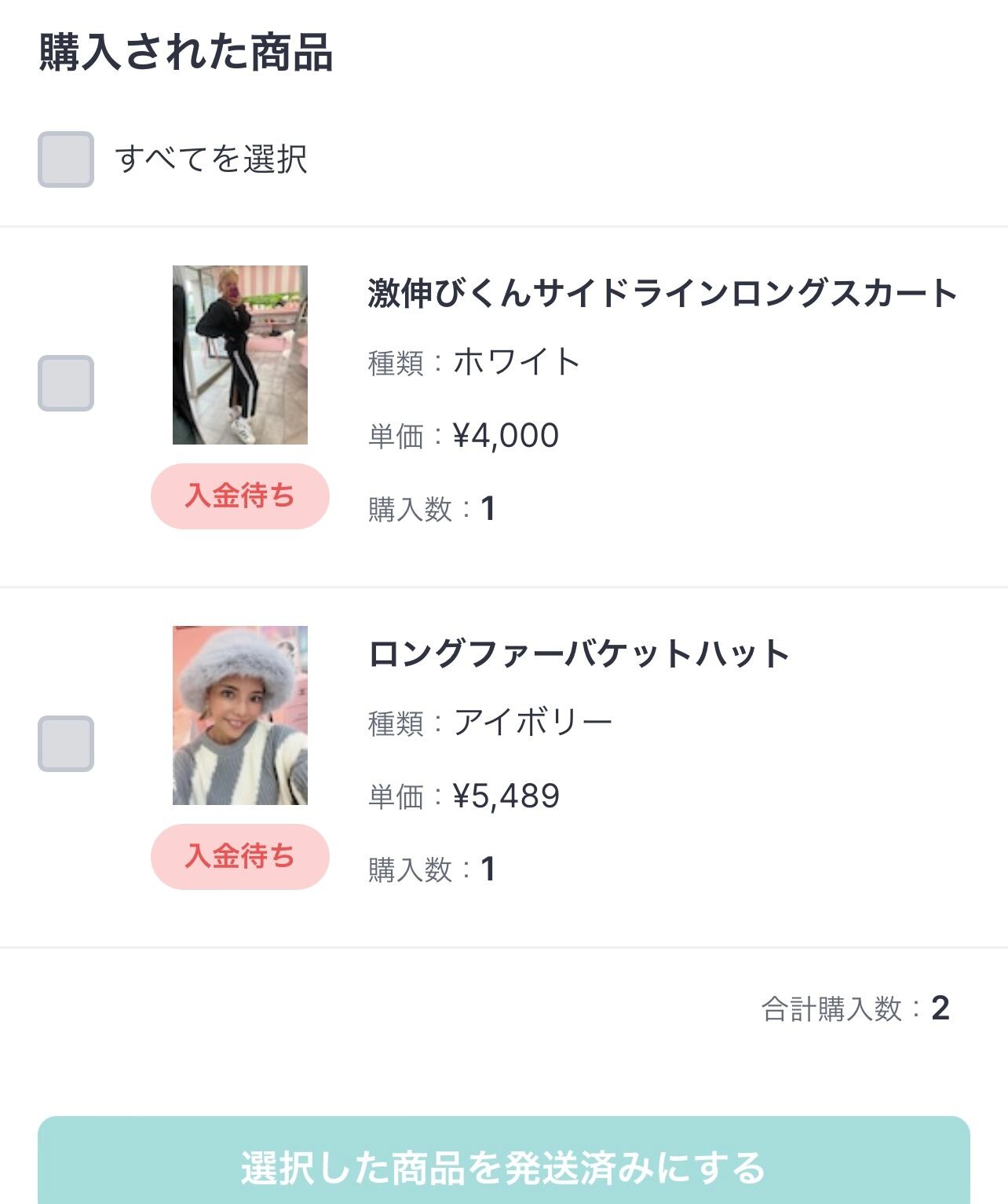Viewport: 1008px width, 1204px height.
Task: Open the side-line long skirt product image
Action: point(240,355)
